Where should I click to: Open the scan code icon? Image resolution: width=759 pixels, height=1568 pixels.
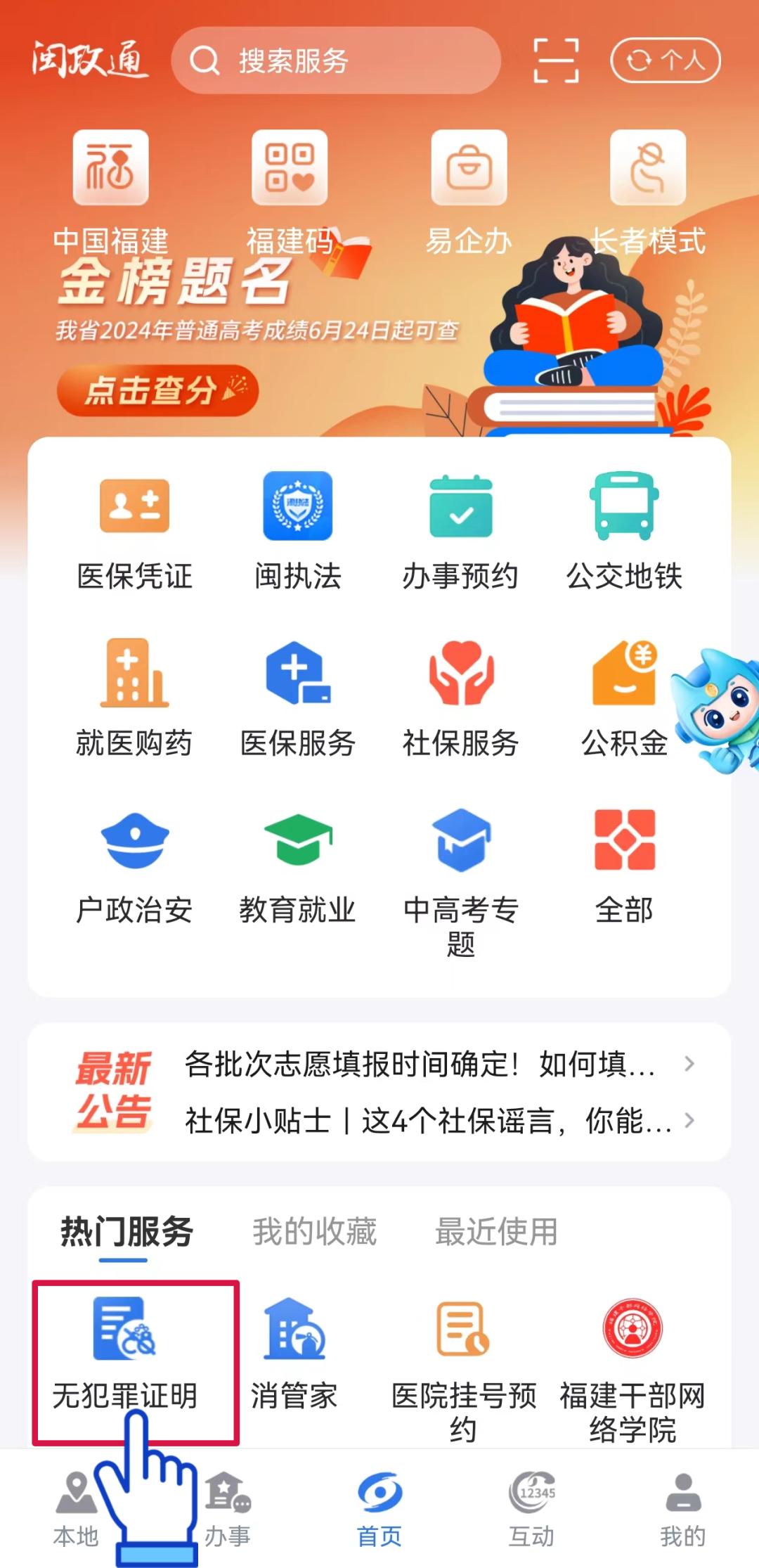pos(556,61)
